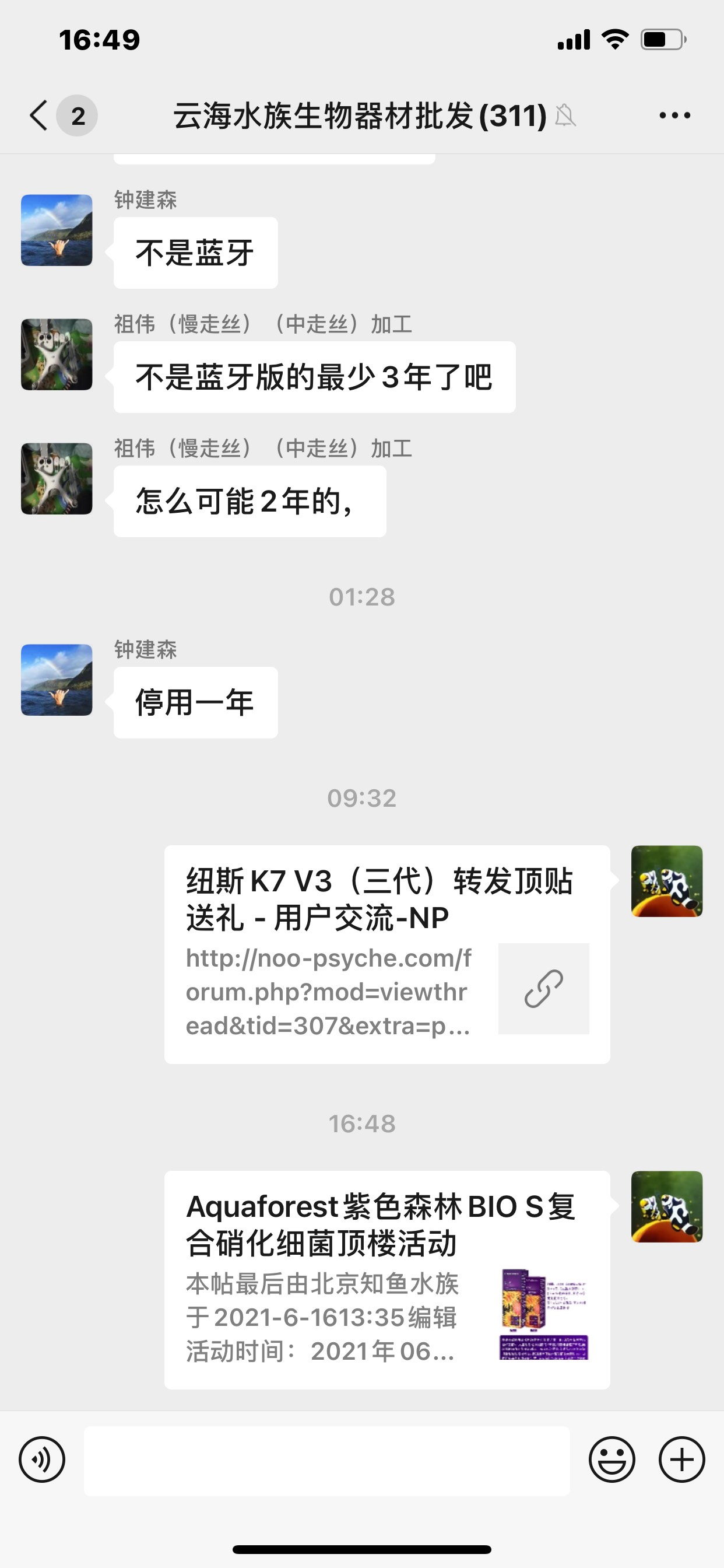Go back to the chat list
724x1568 pixels.
pos(39,115)
